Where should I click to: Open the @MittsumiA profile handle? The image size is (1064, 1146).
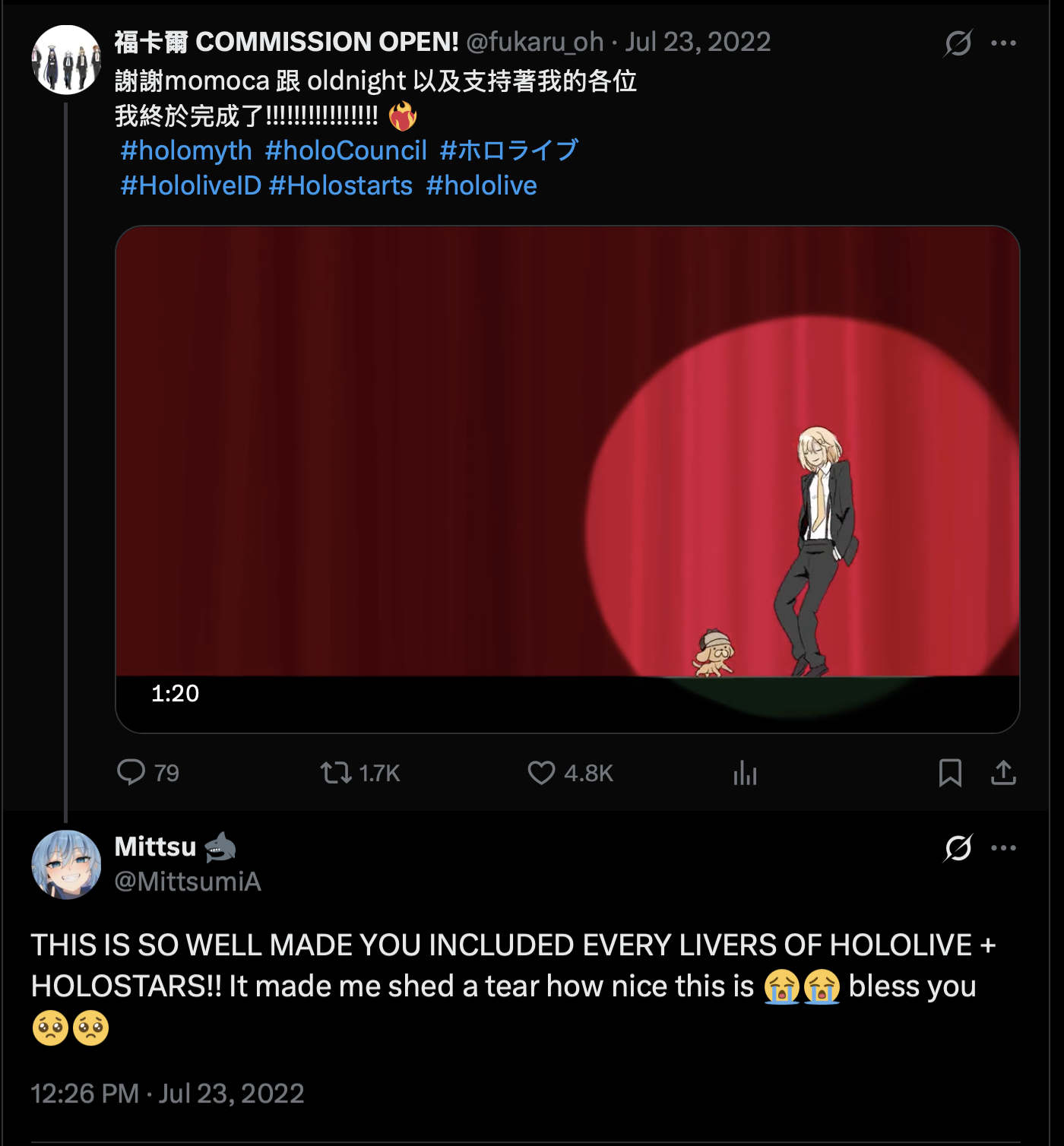188,882
